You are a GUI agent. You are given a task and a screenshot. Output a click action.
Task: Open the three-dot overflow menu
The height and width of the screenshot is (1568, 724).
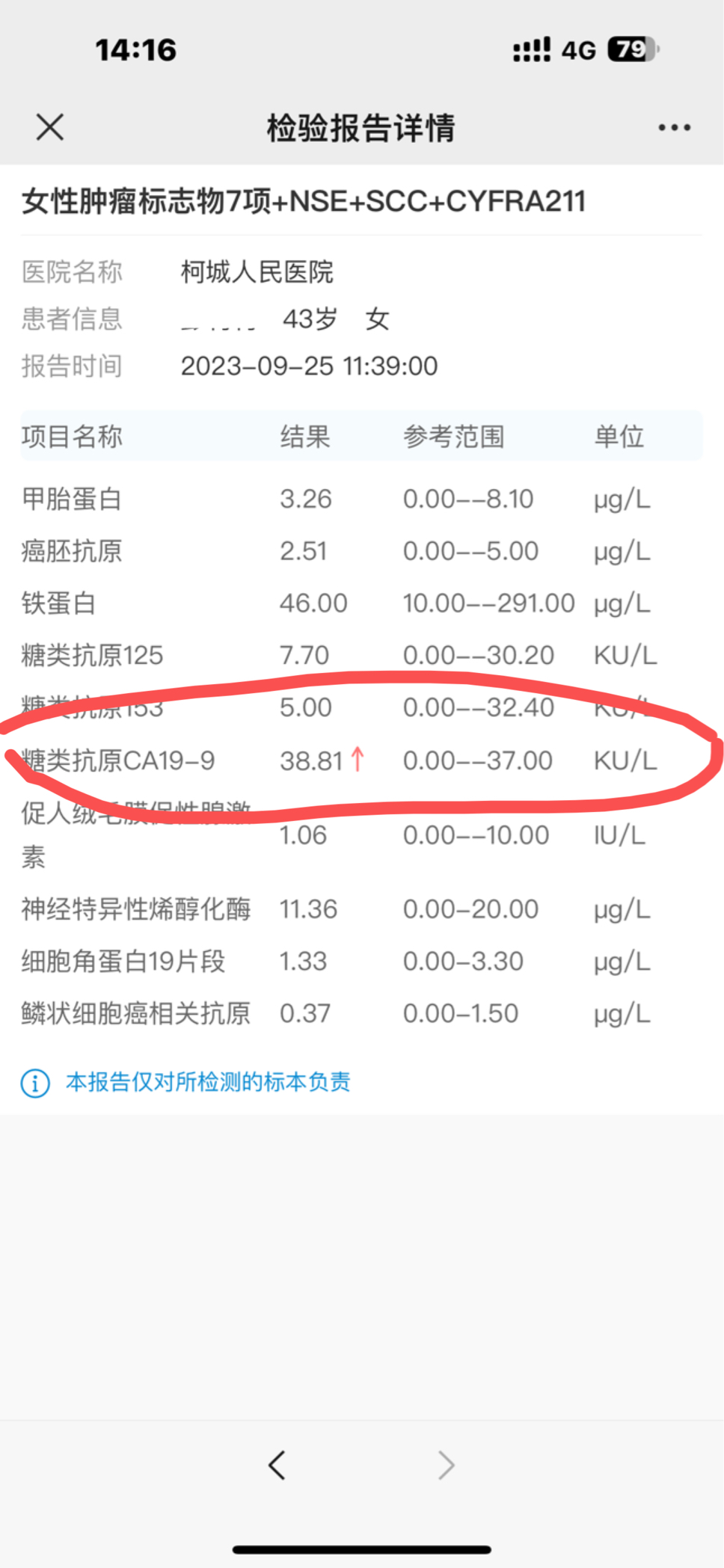click(674, 128)
